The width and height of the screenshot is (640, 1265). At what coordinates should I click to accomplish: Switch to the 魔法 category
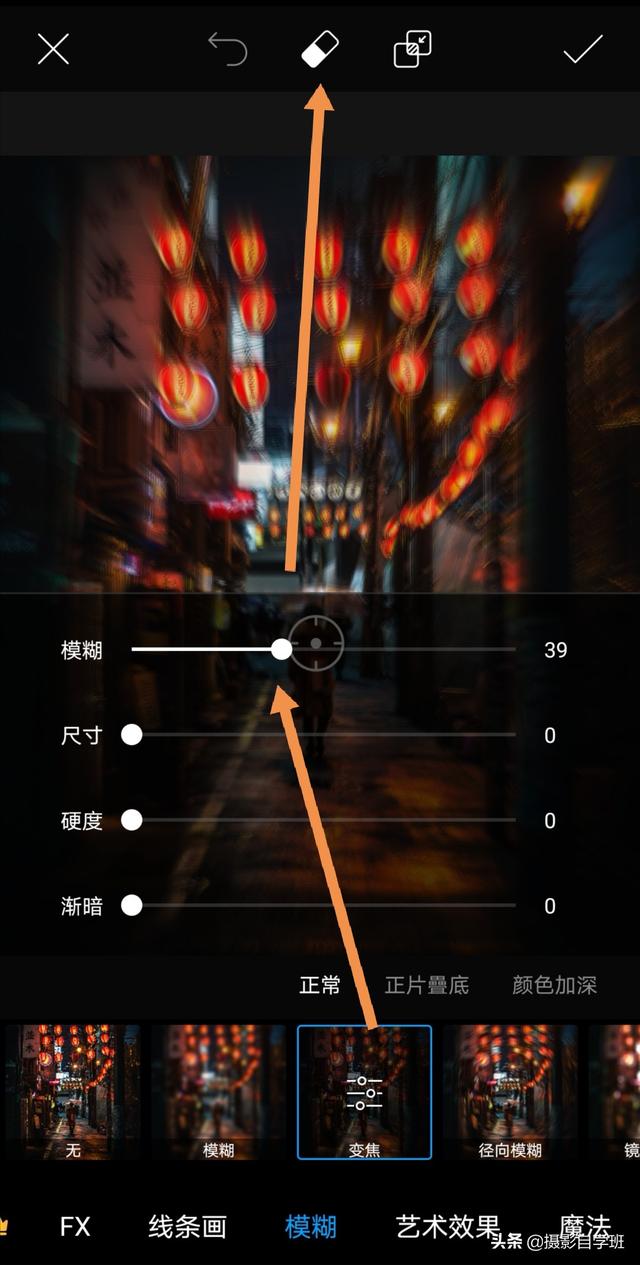click(585, 1227)
